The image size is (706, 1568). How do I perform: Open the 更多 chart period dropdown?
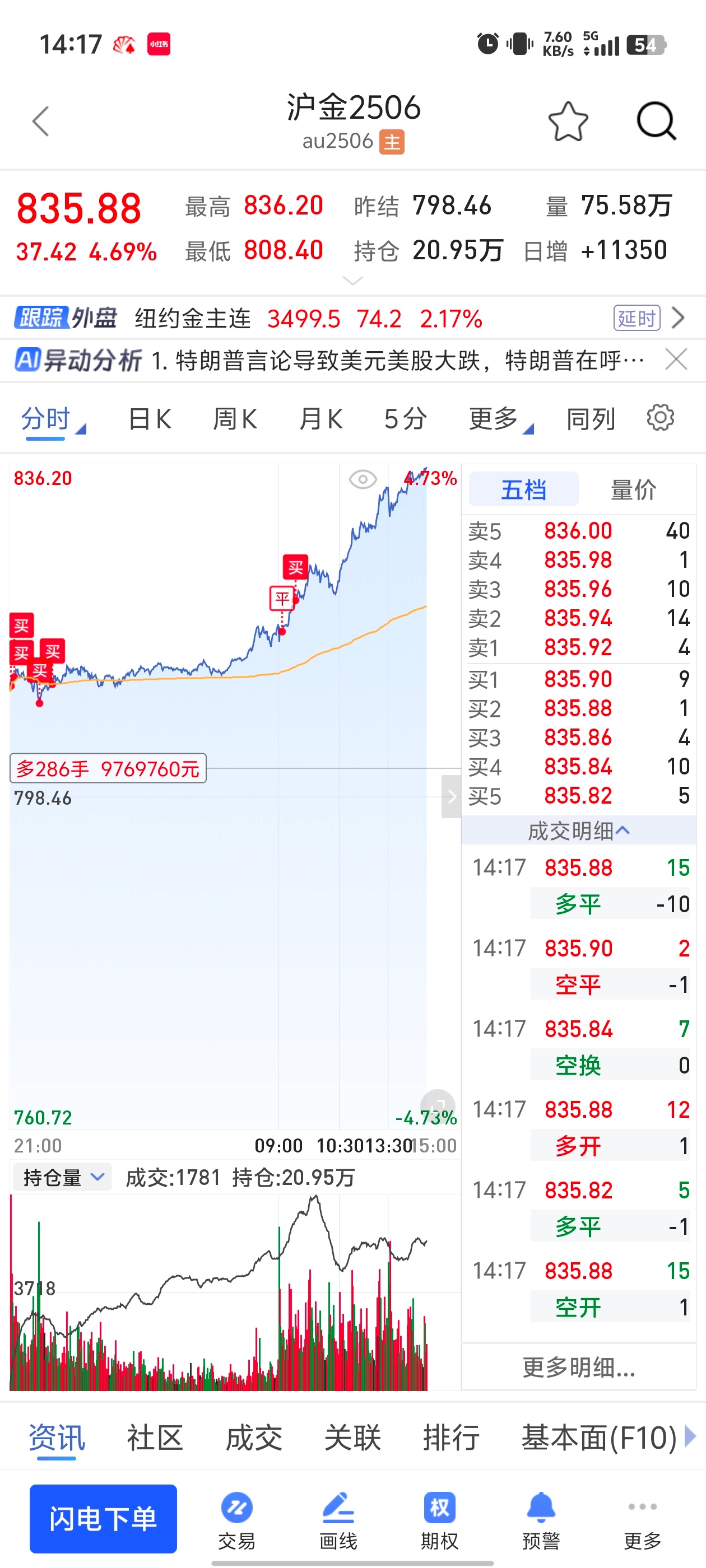495,418
